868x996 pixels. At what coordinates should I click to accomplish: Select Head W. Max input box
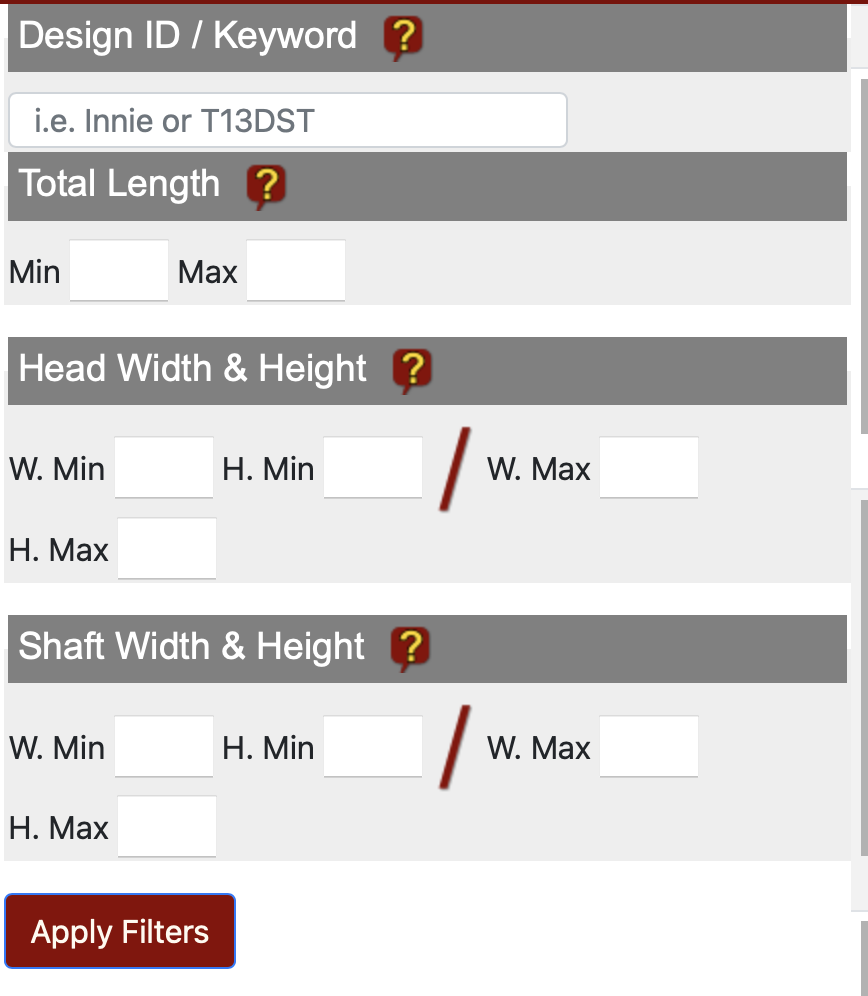coord(649,468)
